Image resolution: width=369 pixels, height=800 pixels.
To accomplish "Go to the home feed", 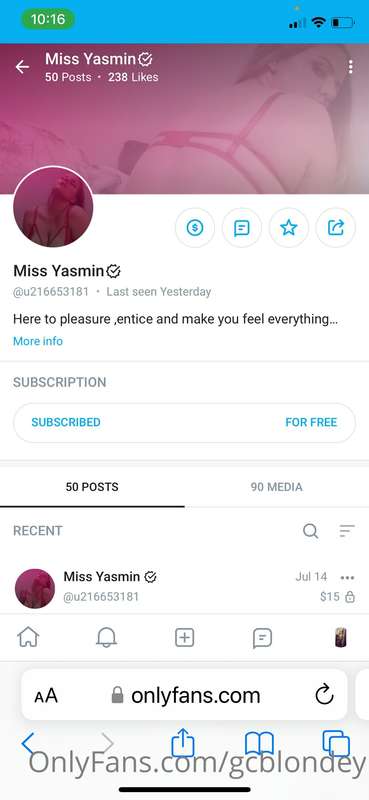I will click(28, 637).
